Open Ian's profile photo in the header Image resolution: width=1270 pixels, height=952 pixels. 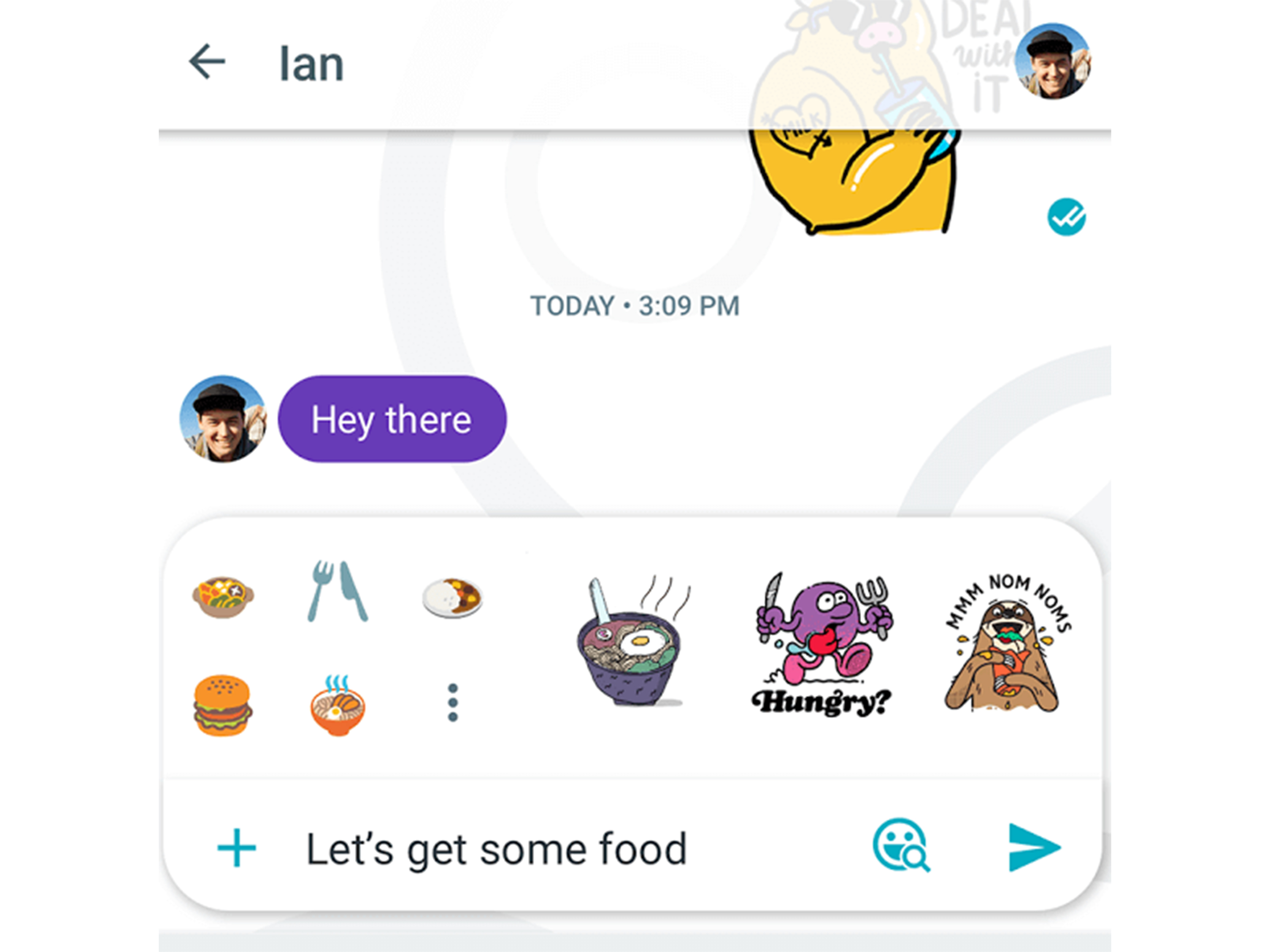(1053, 61)
